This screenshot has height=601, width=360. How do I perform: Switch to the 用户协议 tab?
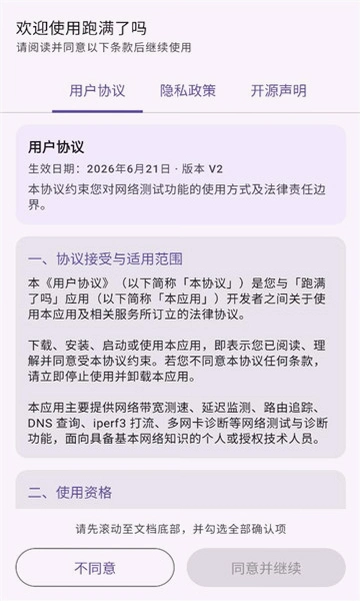(97, 91)
